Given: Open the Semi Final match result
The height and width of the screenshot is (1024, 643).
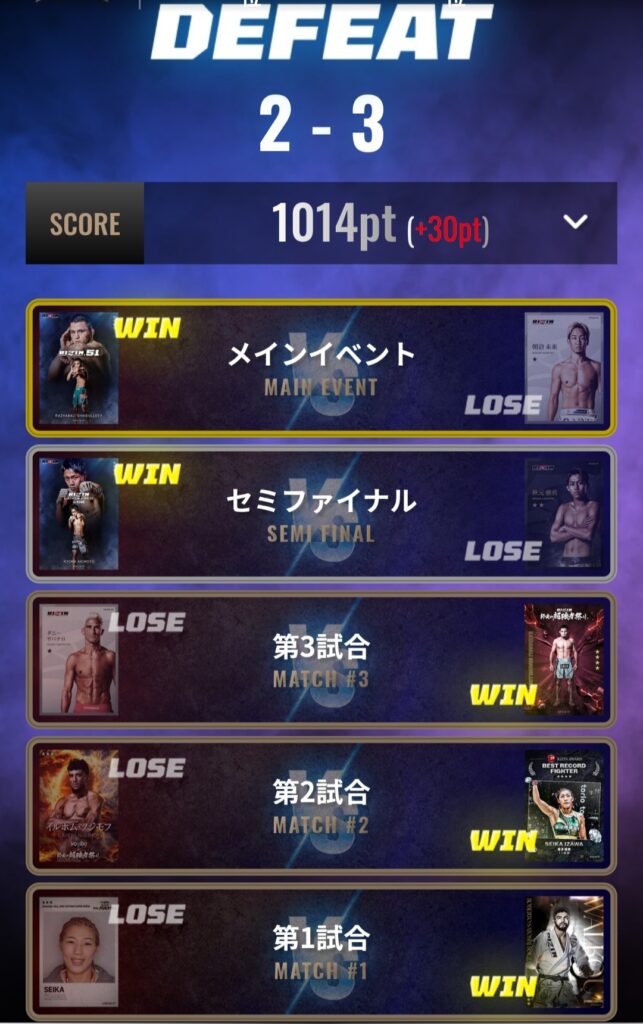Looking at the screenshot, I should pos(321,514).
